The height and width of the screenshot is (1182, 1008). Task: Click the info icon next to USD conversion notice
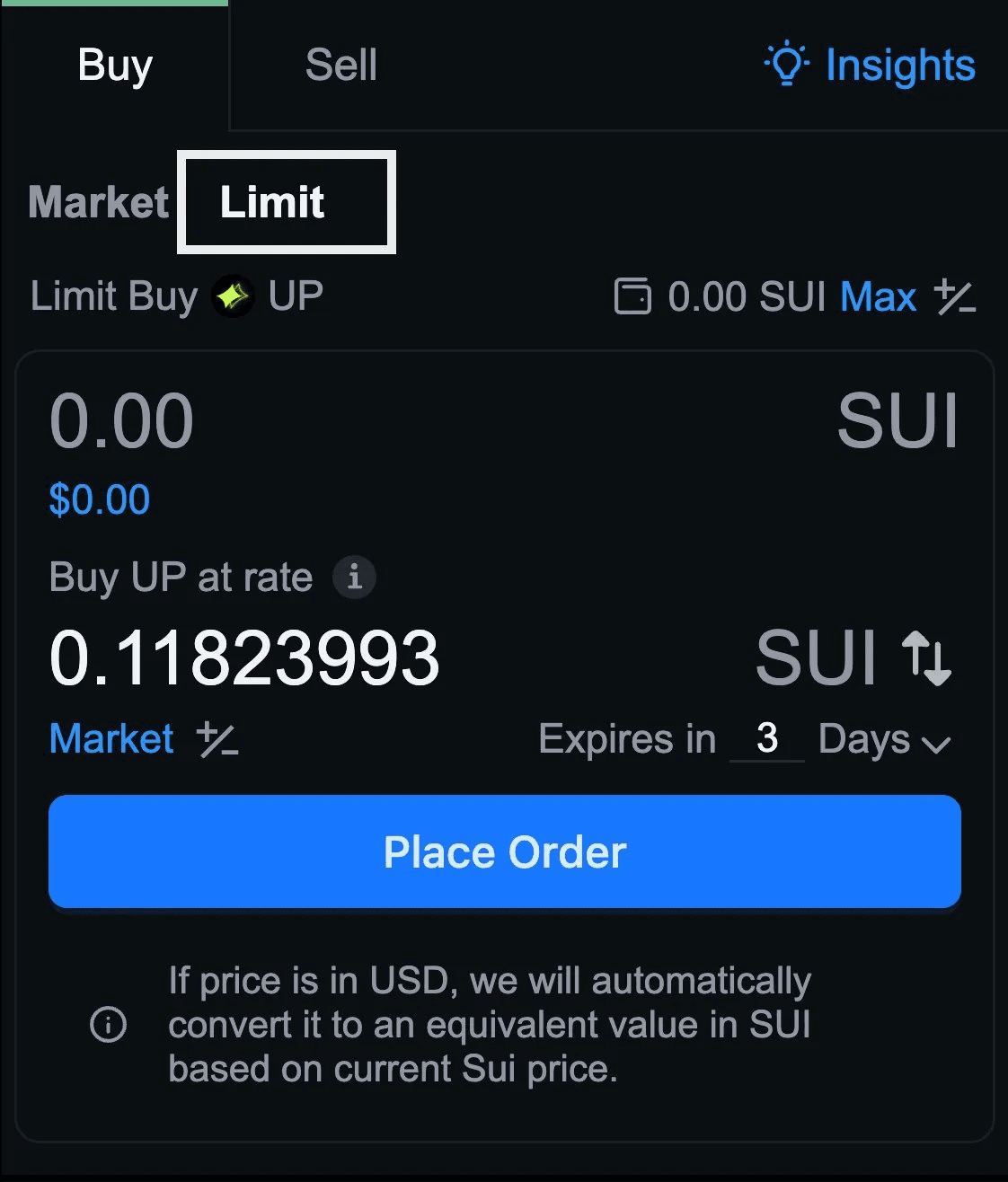click(107, 1024)
